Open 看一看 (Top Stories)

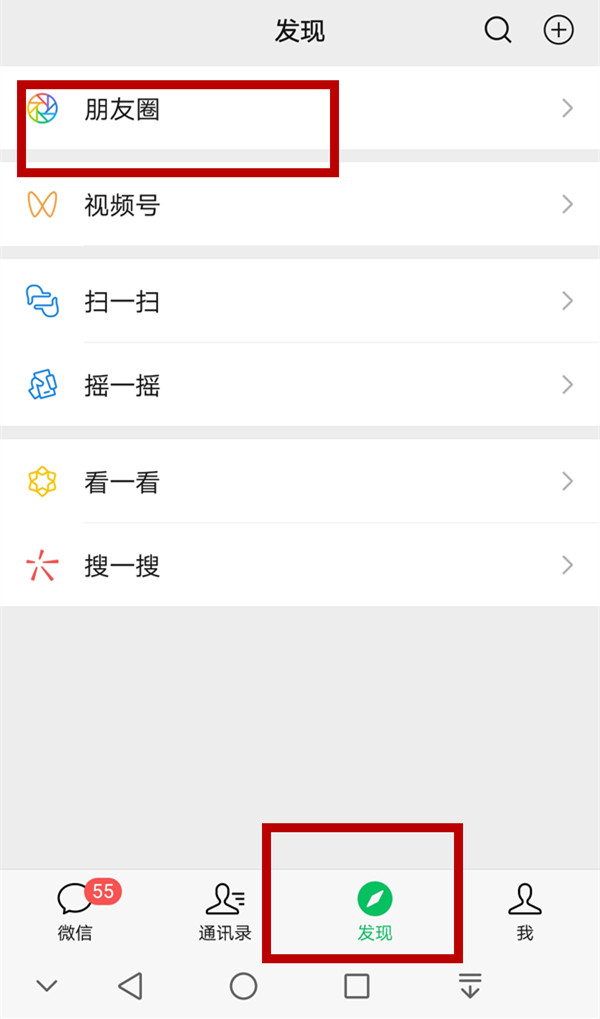click(x=300, y=482)
